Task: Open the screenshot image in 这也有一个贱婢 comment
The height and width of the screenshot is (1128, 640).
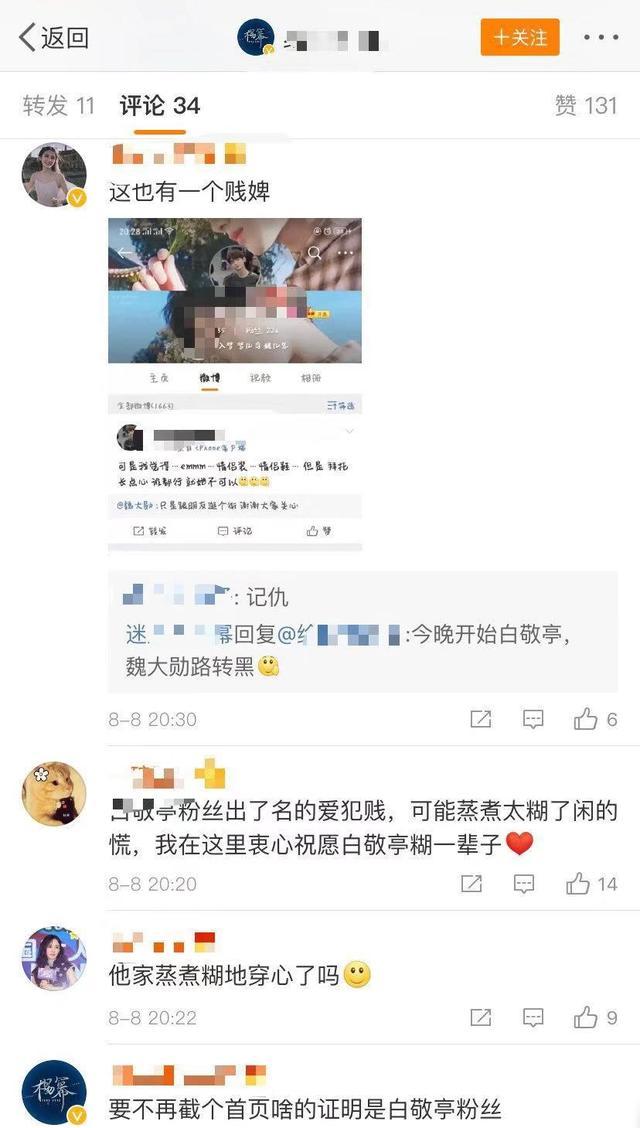Action: pyautogui.click(x=235, y=384)
